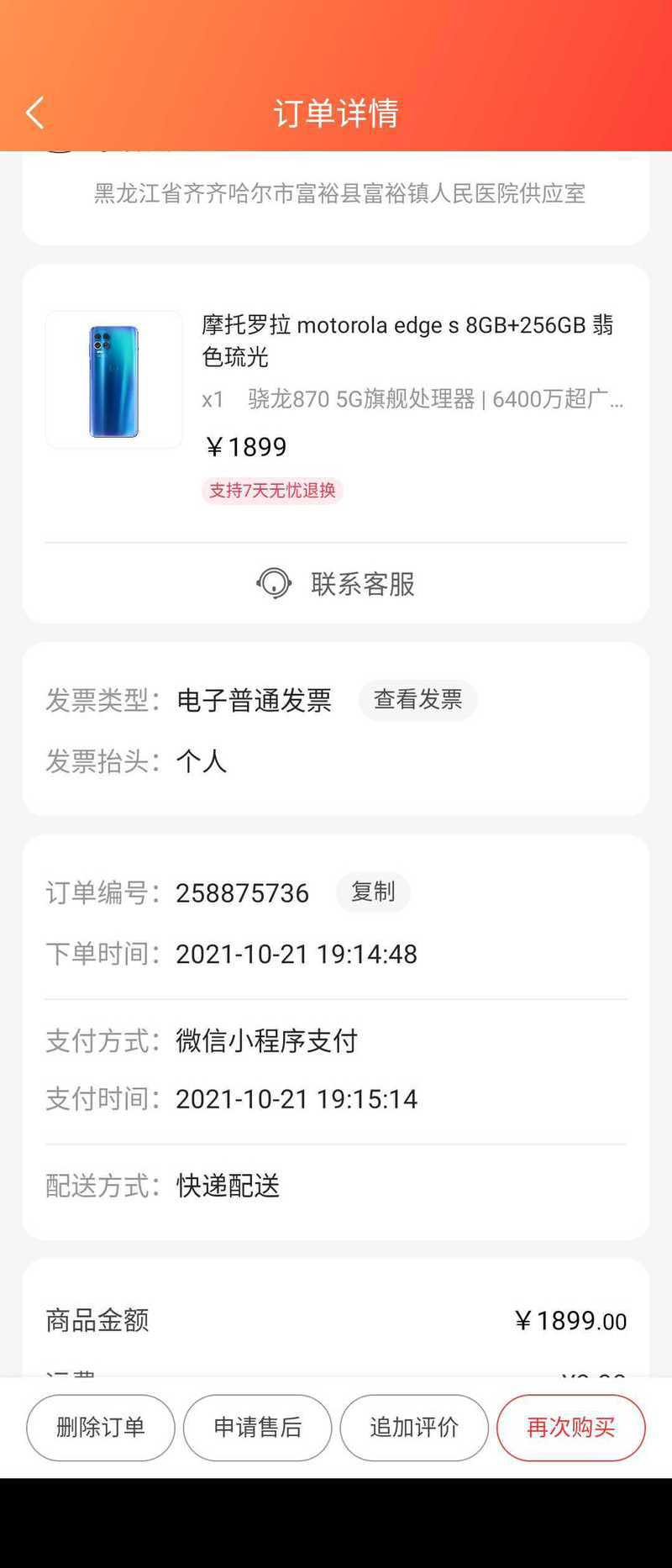This screenshot has height=1568, width=672.
Task: Apply for after-sales service (申请售后)
Action: coord(257,1428)
